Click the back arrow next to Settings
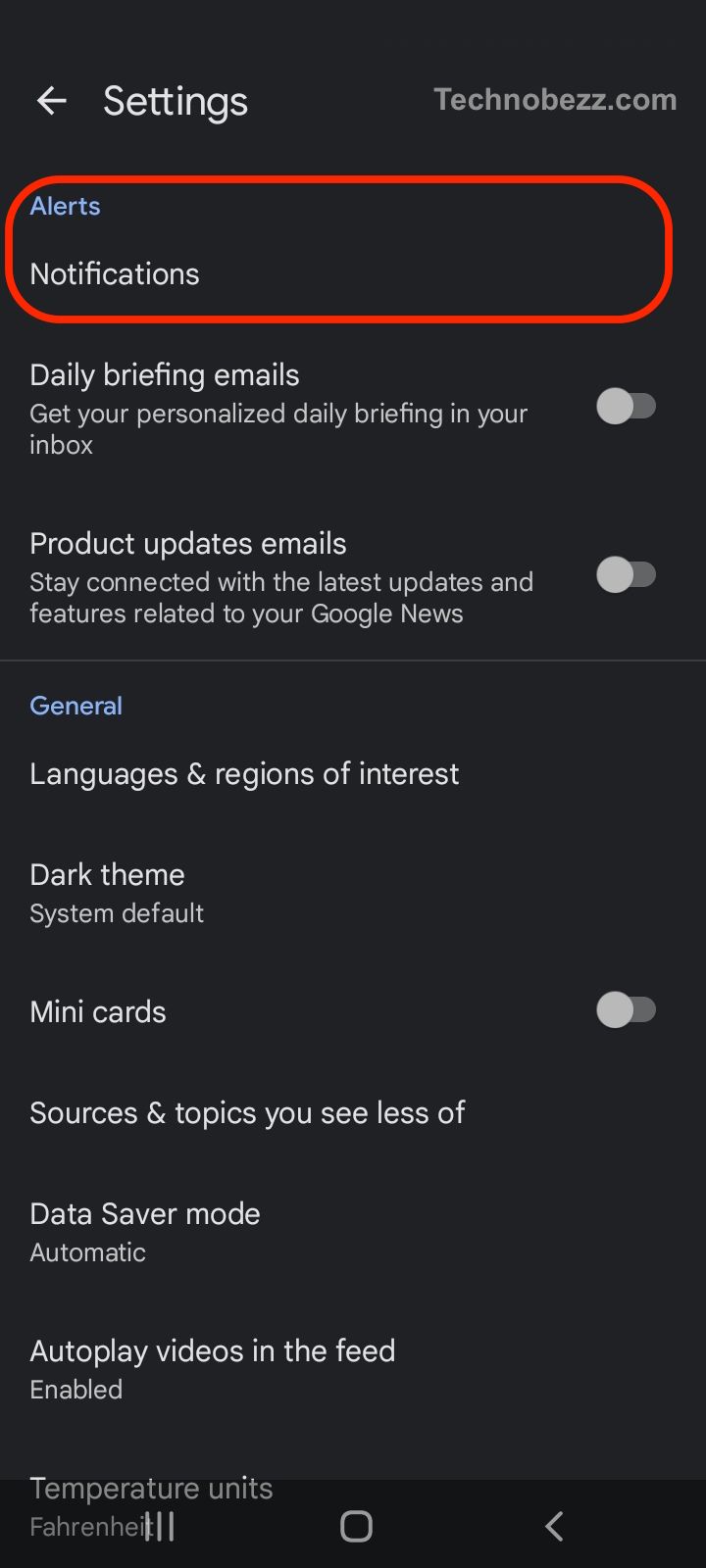The image size is (706, 1568). click(x=51, y=101)
